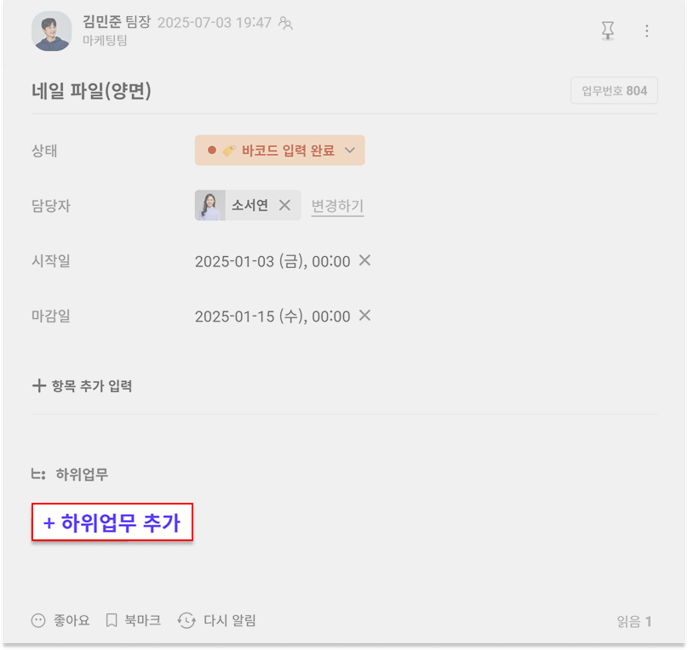Edit the start date 2025-01-03 (금)
The height and width of the screenshot is (650, 688).
[x=272, y=261]
